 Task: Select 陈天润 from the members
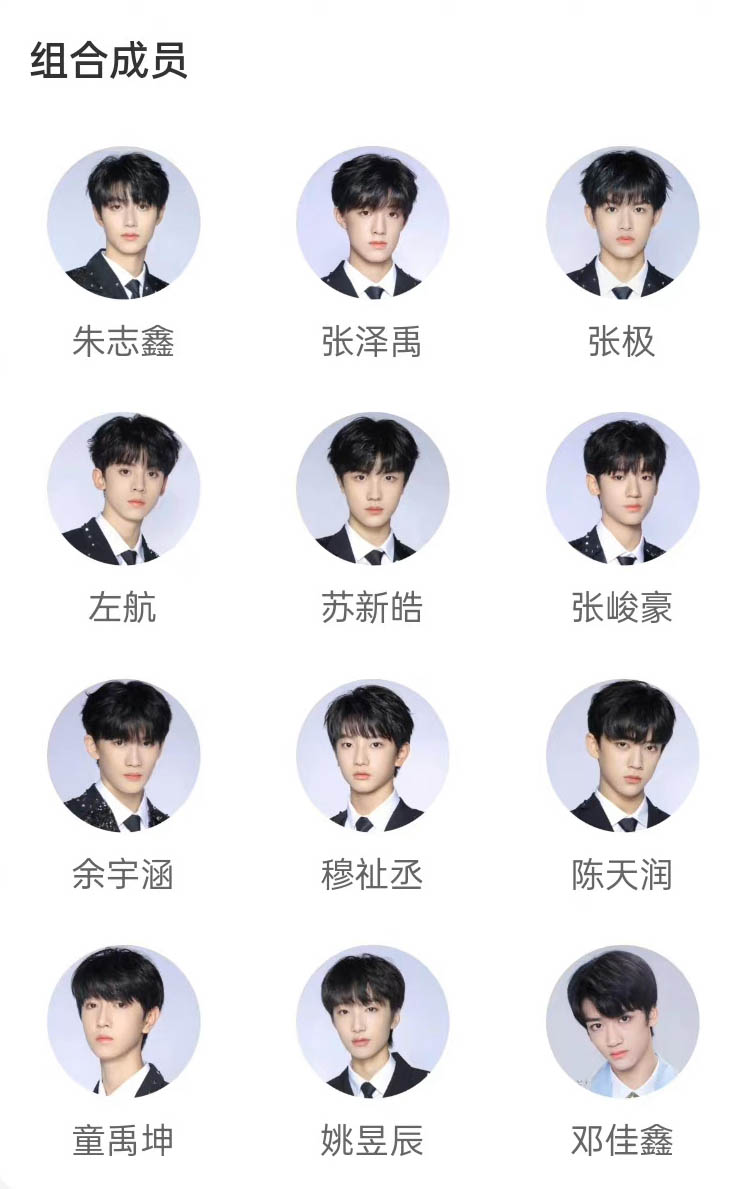point(622,756)
